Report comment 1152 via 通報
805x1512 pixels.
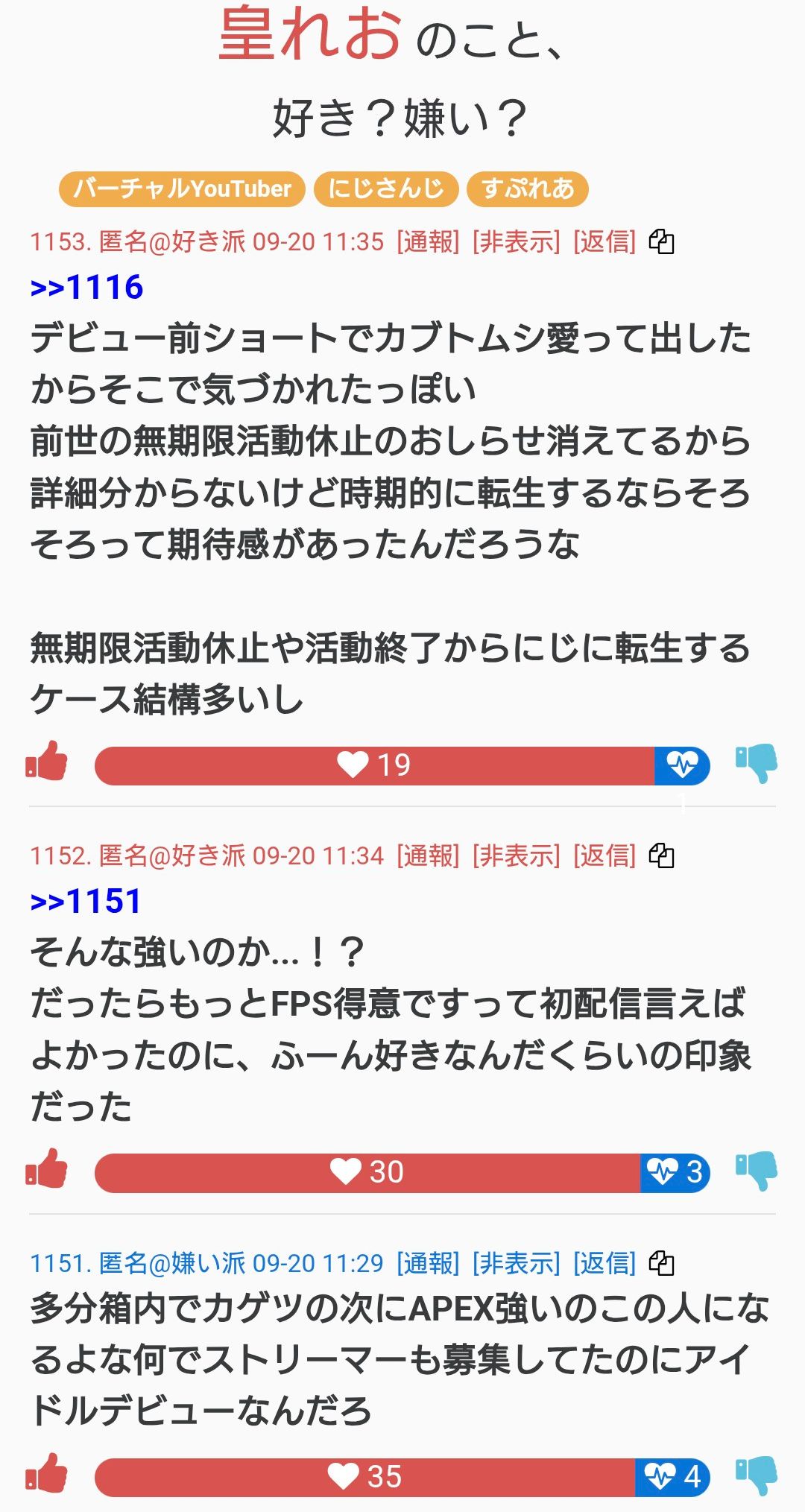(428, 855)
